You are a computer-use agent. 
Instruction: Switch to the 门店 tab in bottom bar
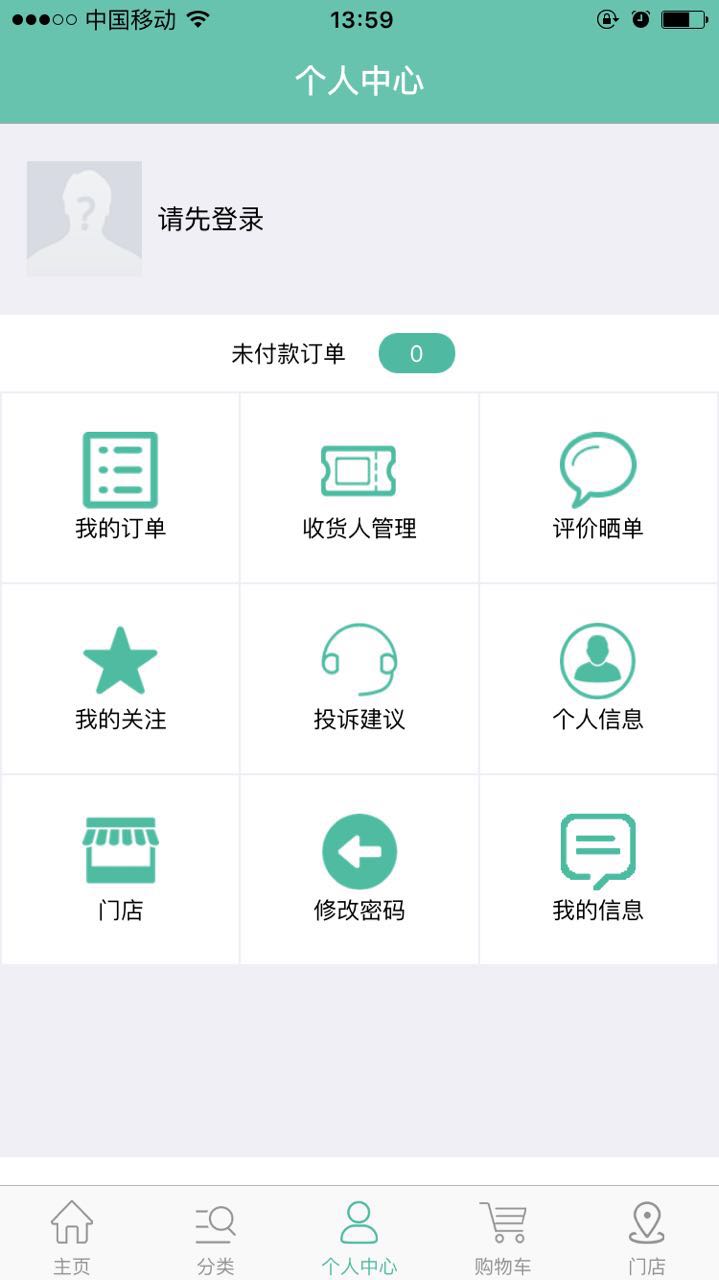(646, 1238)
